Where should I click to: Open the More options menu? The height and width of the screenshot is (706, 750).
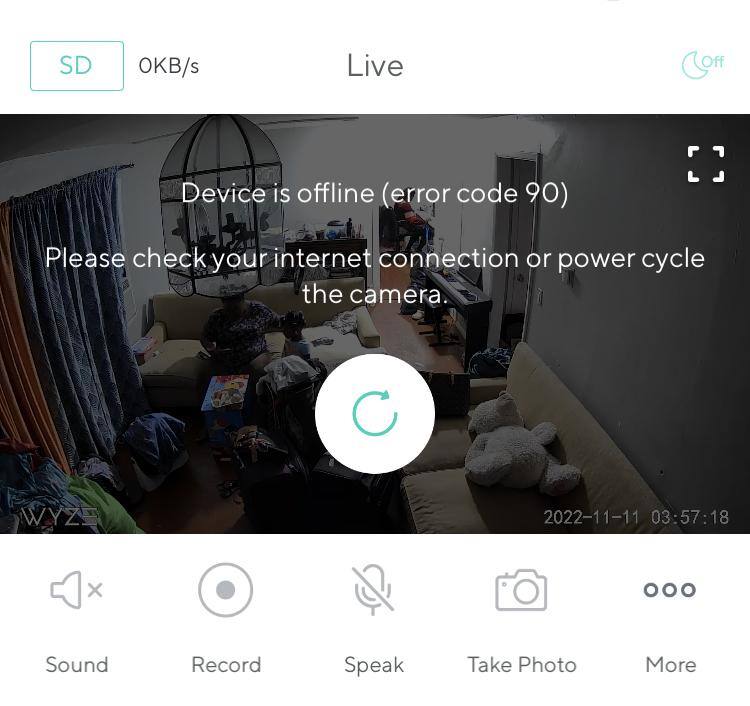click(x=670, y=591)
